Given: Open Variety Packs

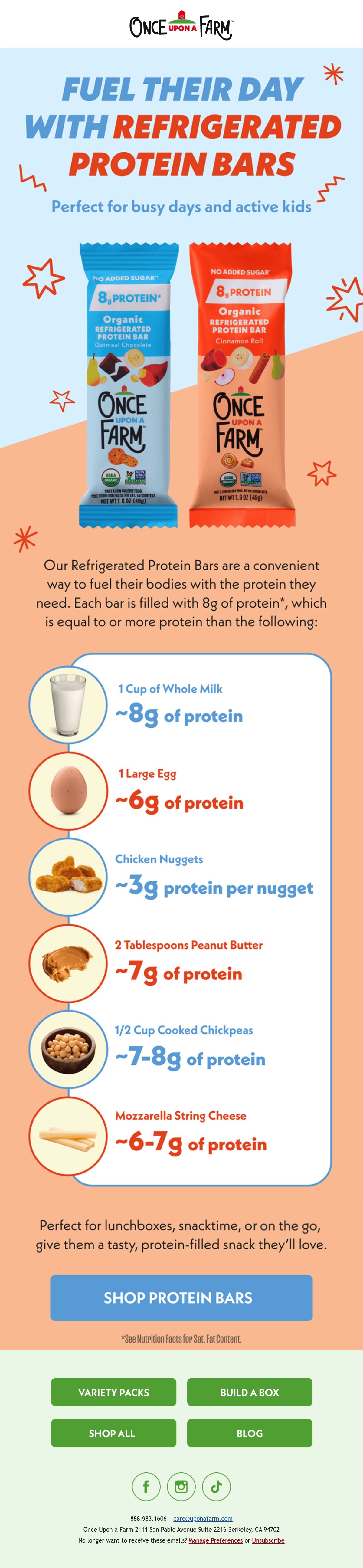Looking at the screenshot, I should [114, 1392].
